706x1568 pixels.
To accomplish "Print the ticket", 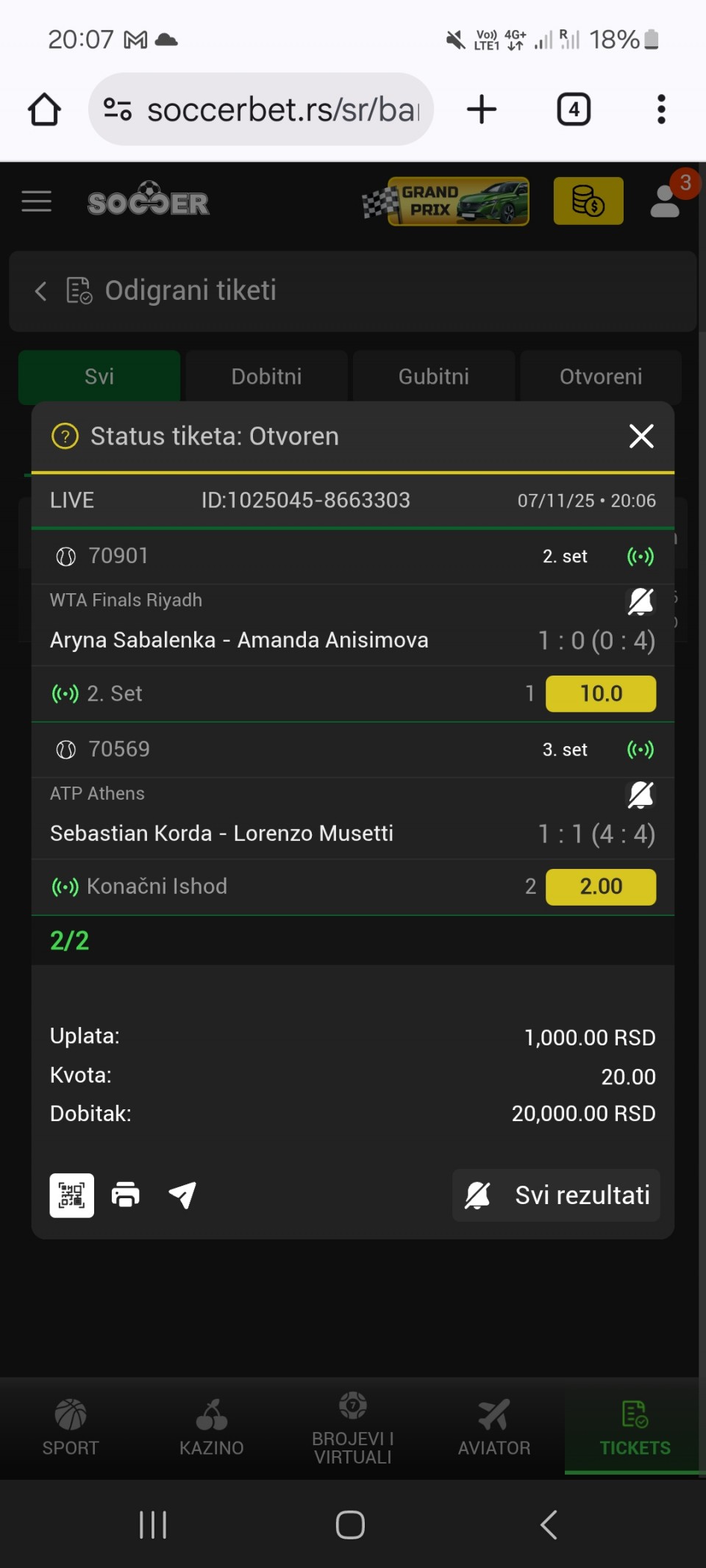I will pos(126,1195).
